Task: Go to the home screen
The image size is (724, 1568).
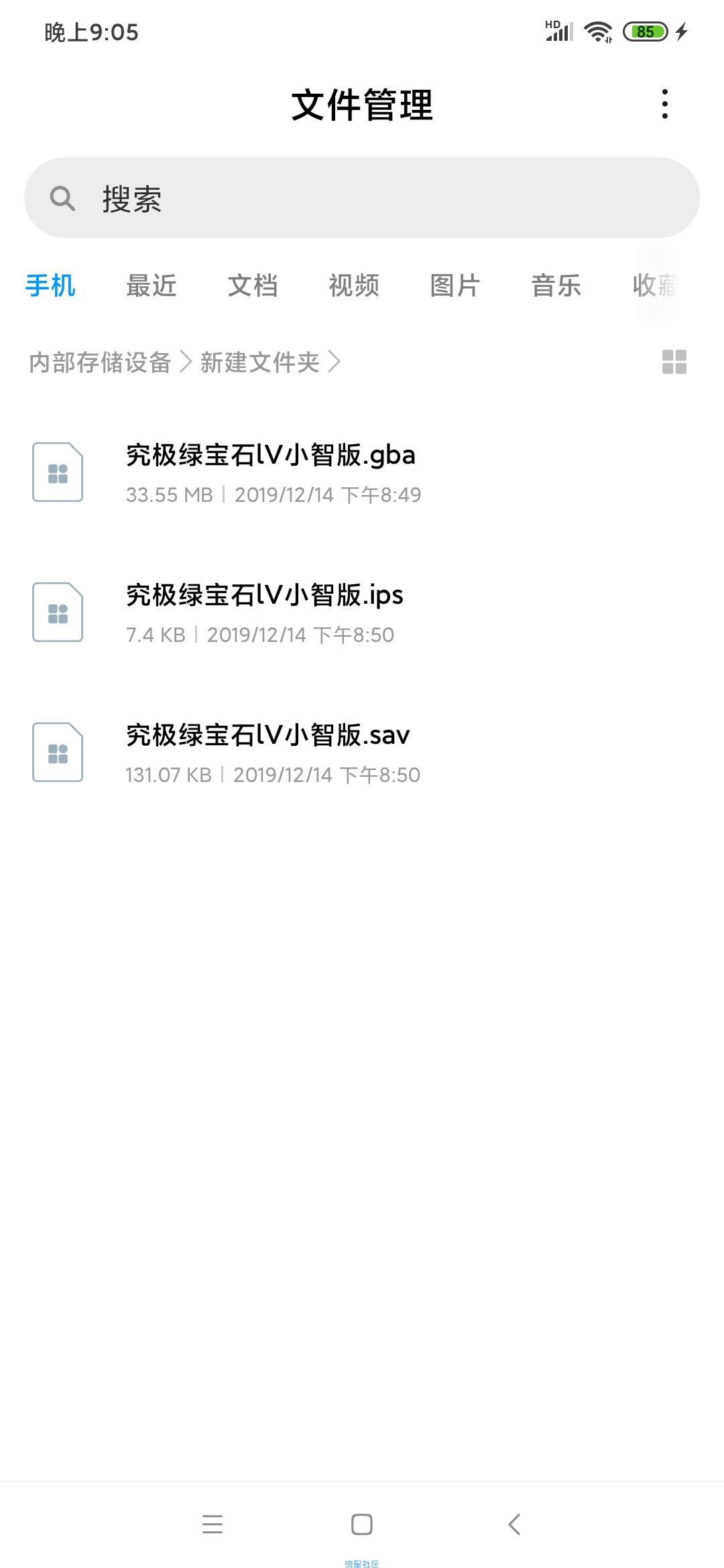Action: tap(362, 1524)
